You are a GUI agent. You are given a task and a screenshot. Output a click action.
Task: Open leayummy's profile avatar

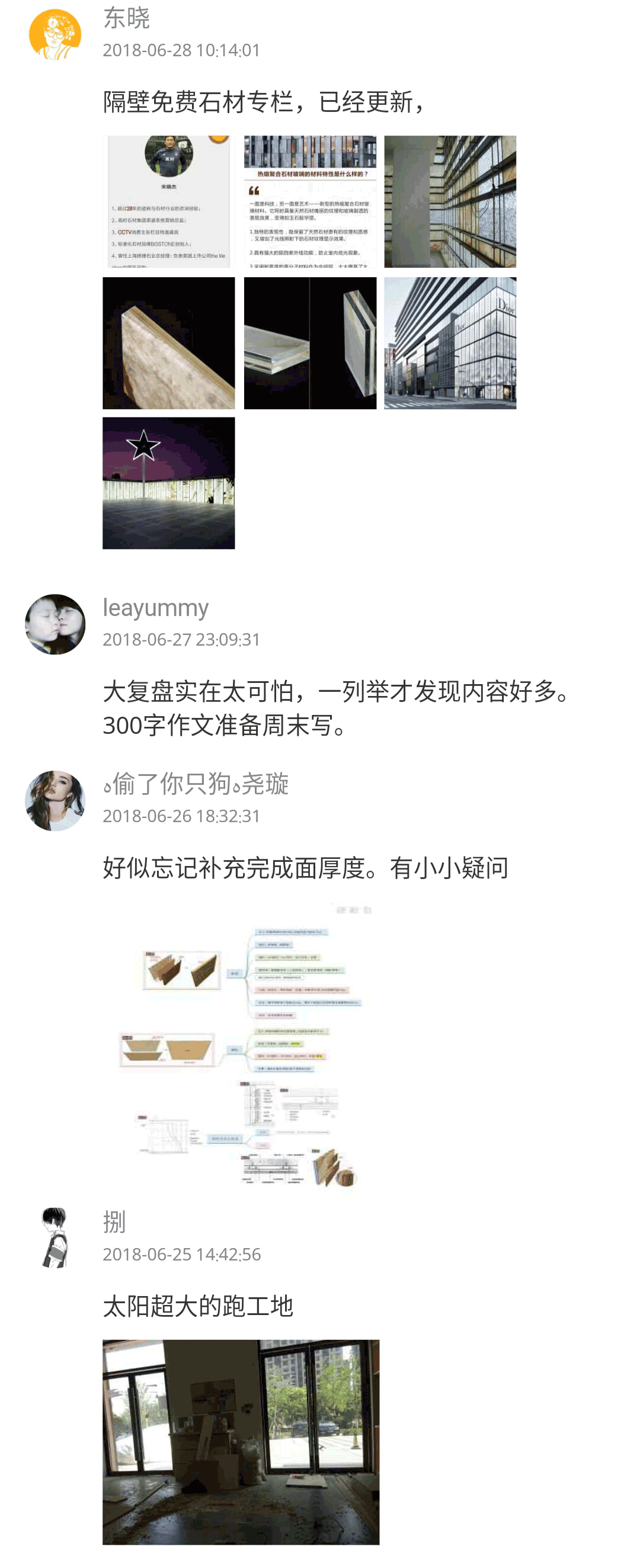click(55, 624)
